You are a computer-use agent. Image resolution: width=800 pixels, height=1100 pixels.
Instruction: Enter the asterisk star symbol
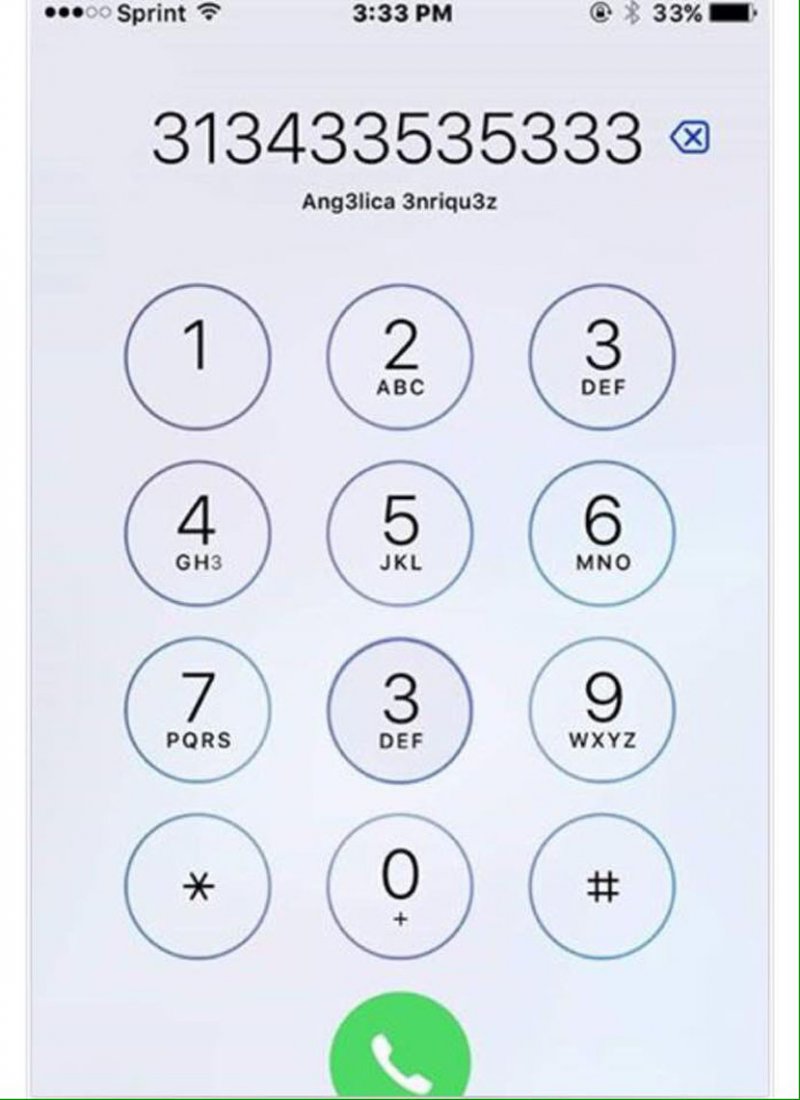(x=198, y=887)
